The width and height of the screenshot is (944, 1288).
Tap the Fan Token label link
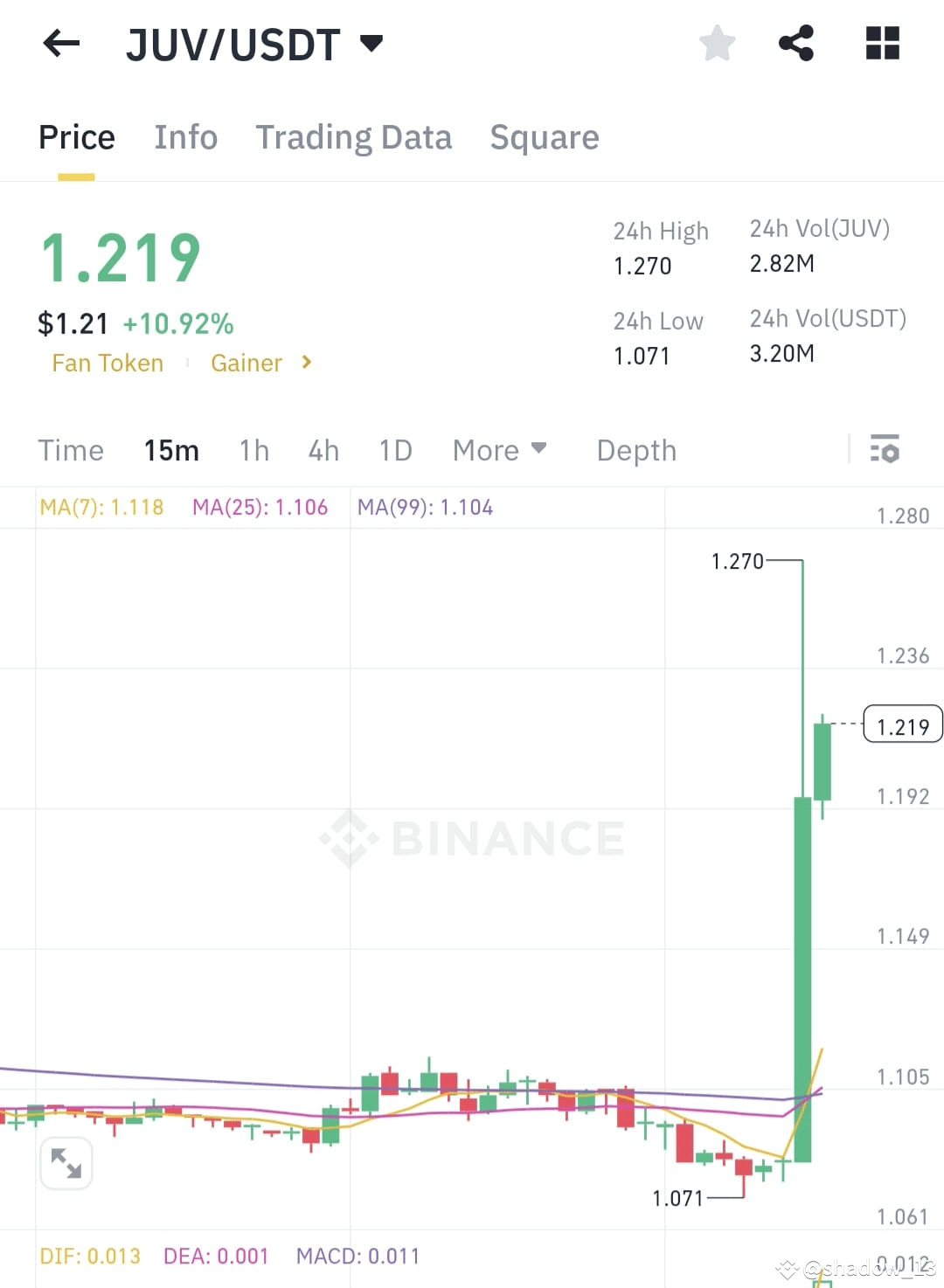coord(107,363)
